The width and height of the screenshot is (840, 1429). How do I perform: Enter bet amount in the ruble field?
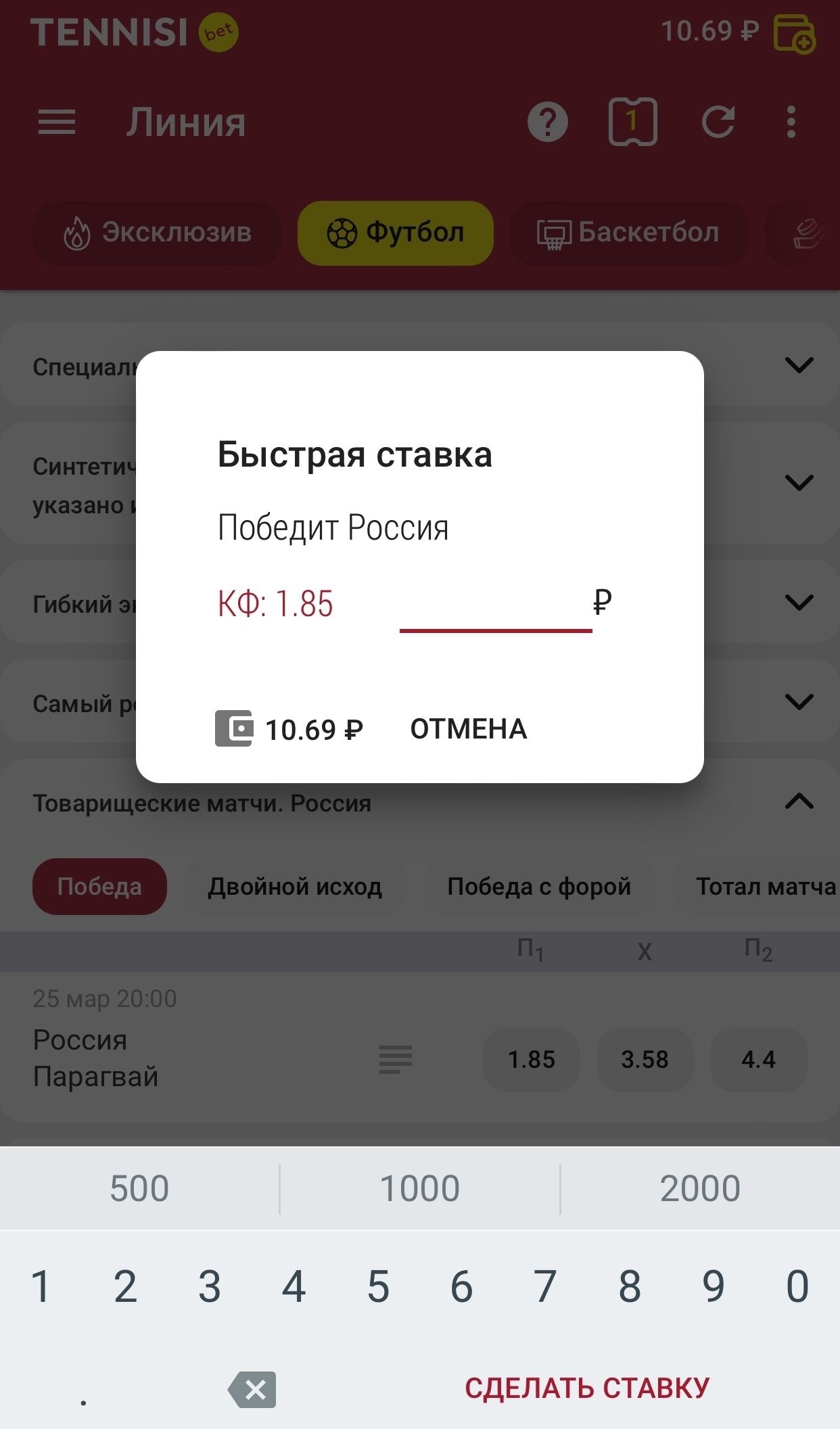coord(495,604)
